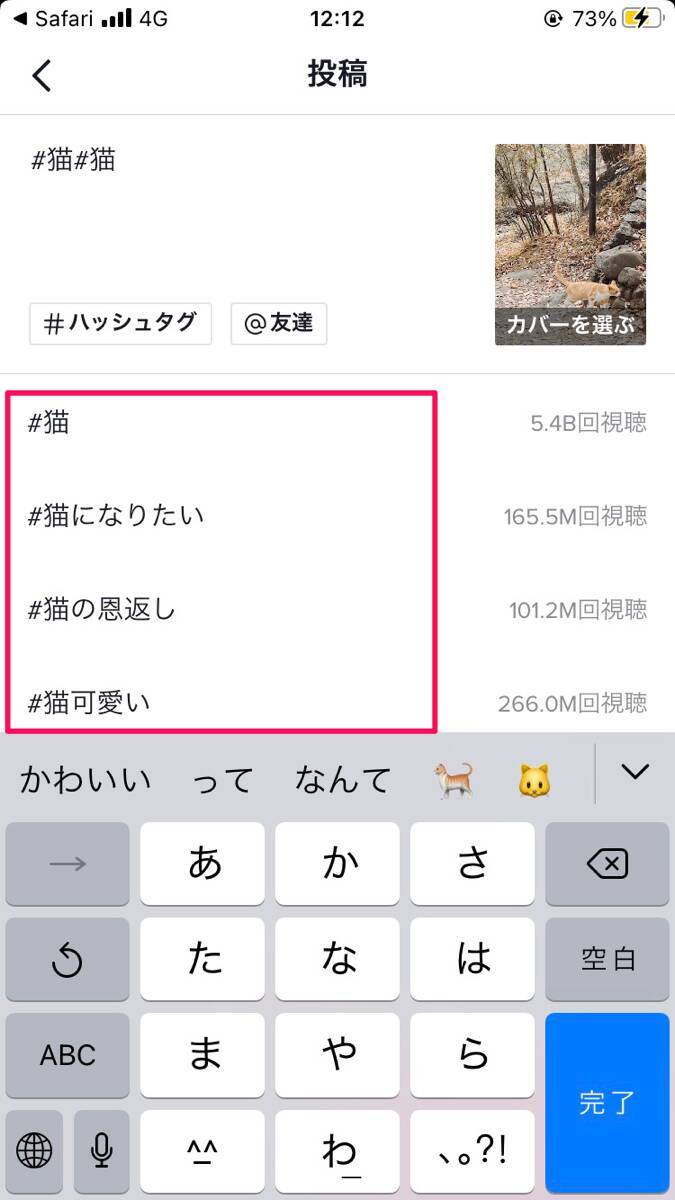
Task: Tap the 空白 space key
Action: (x=607, y=959)
